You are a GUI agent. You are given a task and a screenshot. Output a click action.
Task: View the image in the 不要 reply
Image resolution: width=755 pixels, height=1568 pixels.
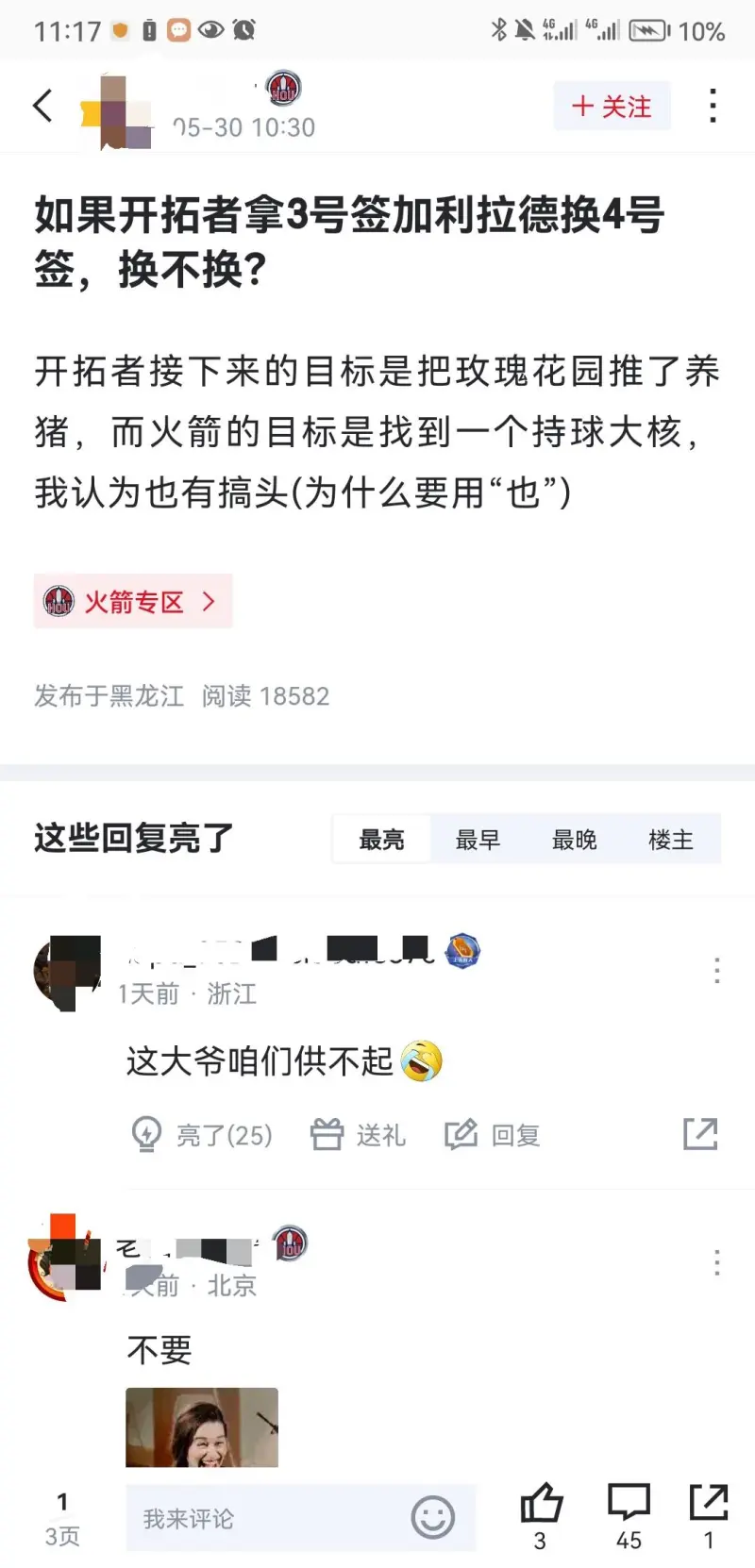pos(202,1426)
